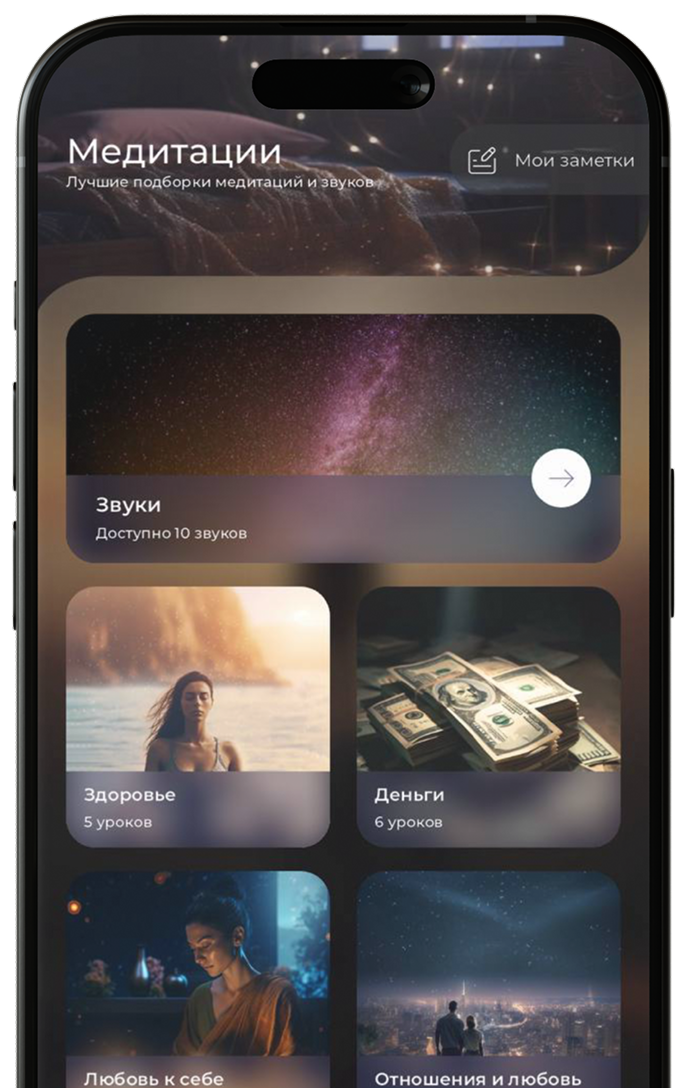681x1088 pixels.
Task: Open the Деньги meditation category
Action: [488, 716]
